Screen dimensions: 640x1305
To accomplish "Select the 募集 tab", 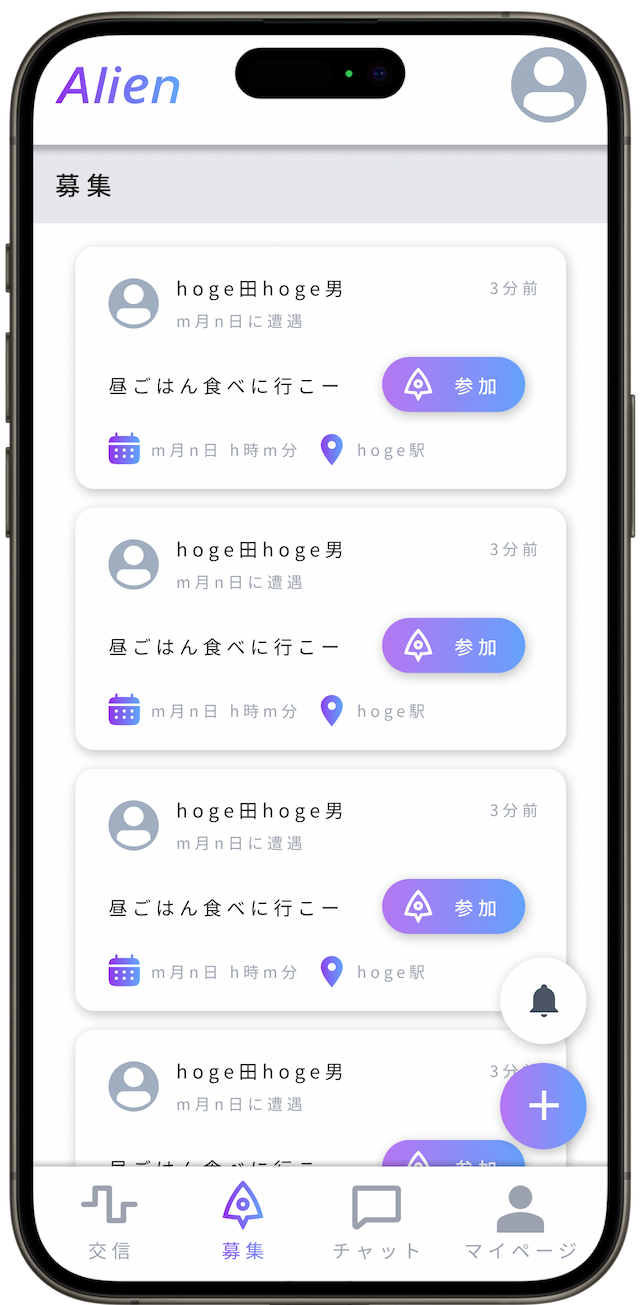I will point(243,1222).
